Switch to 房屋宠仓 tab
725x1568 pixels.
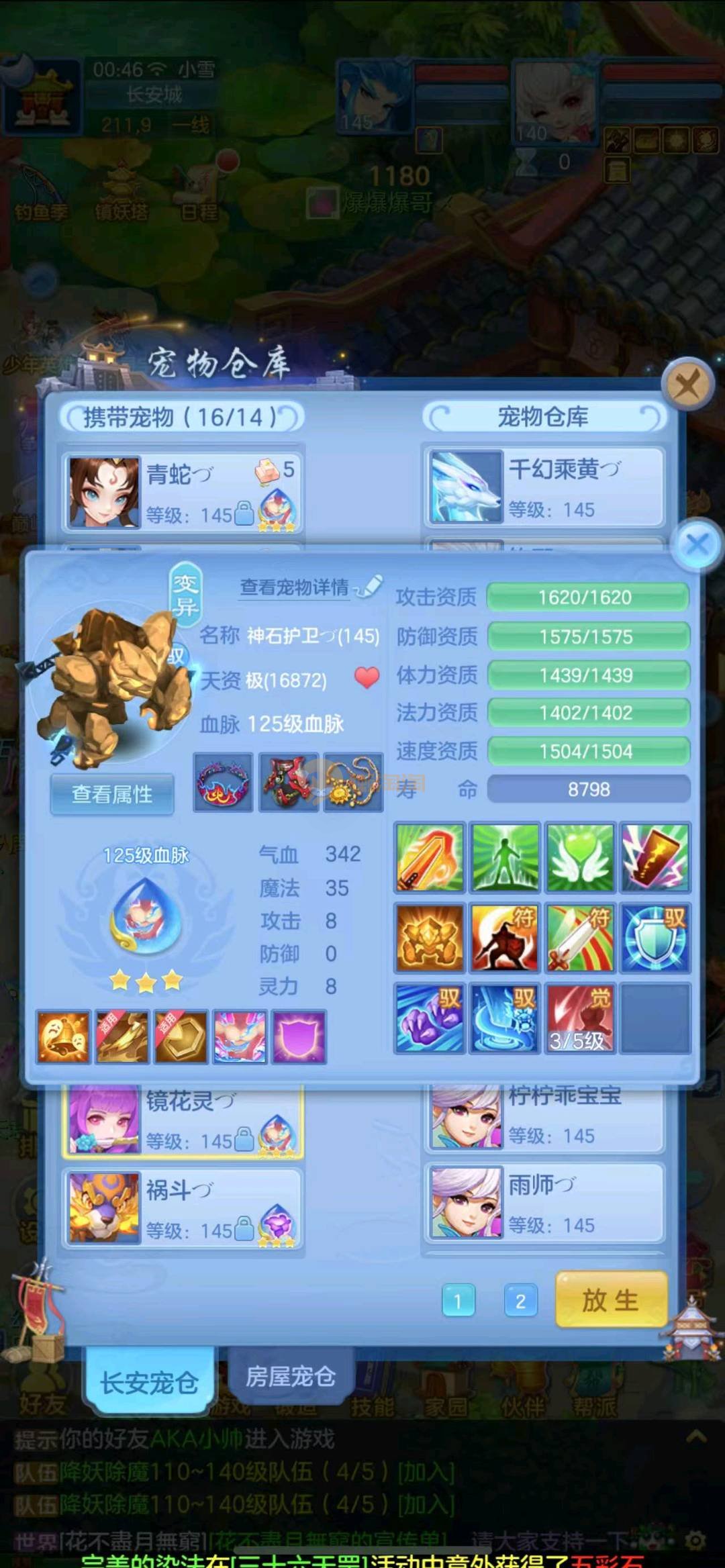(290, 1377)
